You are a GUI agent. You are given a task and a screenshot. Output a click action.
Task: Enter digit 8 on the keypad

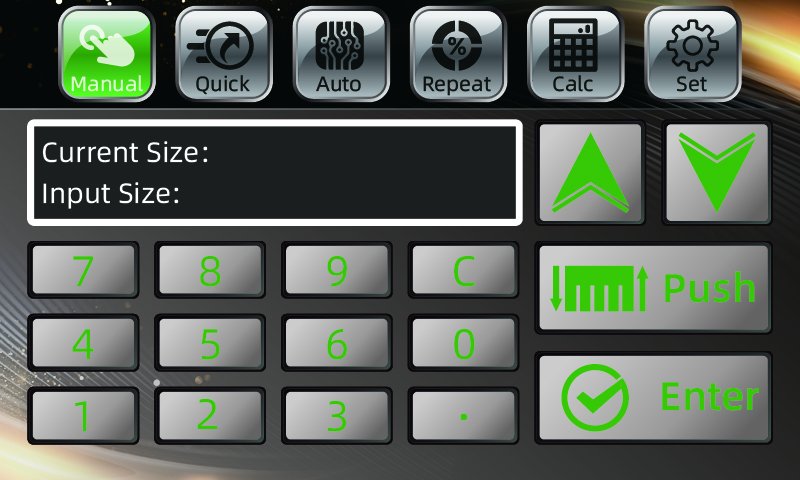(210, 270)
